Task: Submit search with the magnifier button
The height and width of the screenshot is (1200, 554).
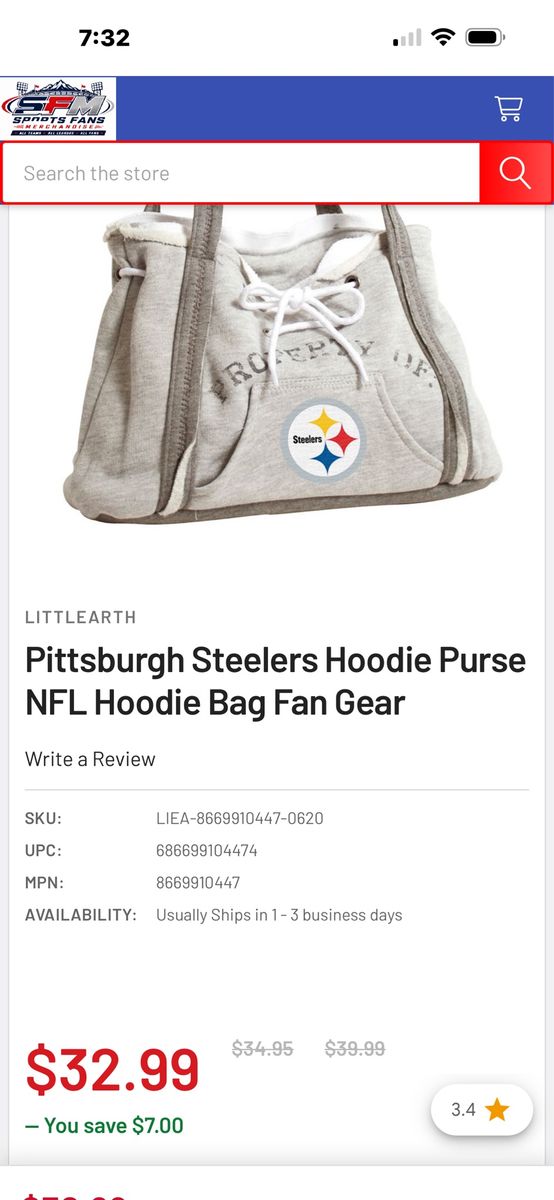Action: coord(515,173)
